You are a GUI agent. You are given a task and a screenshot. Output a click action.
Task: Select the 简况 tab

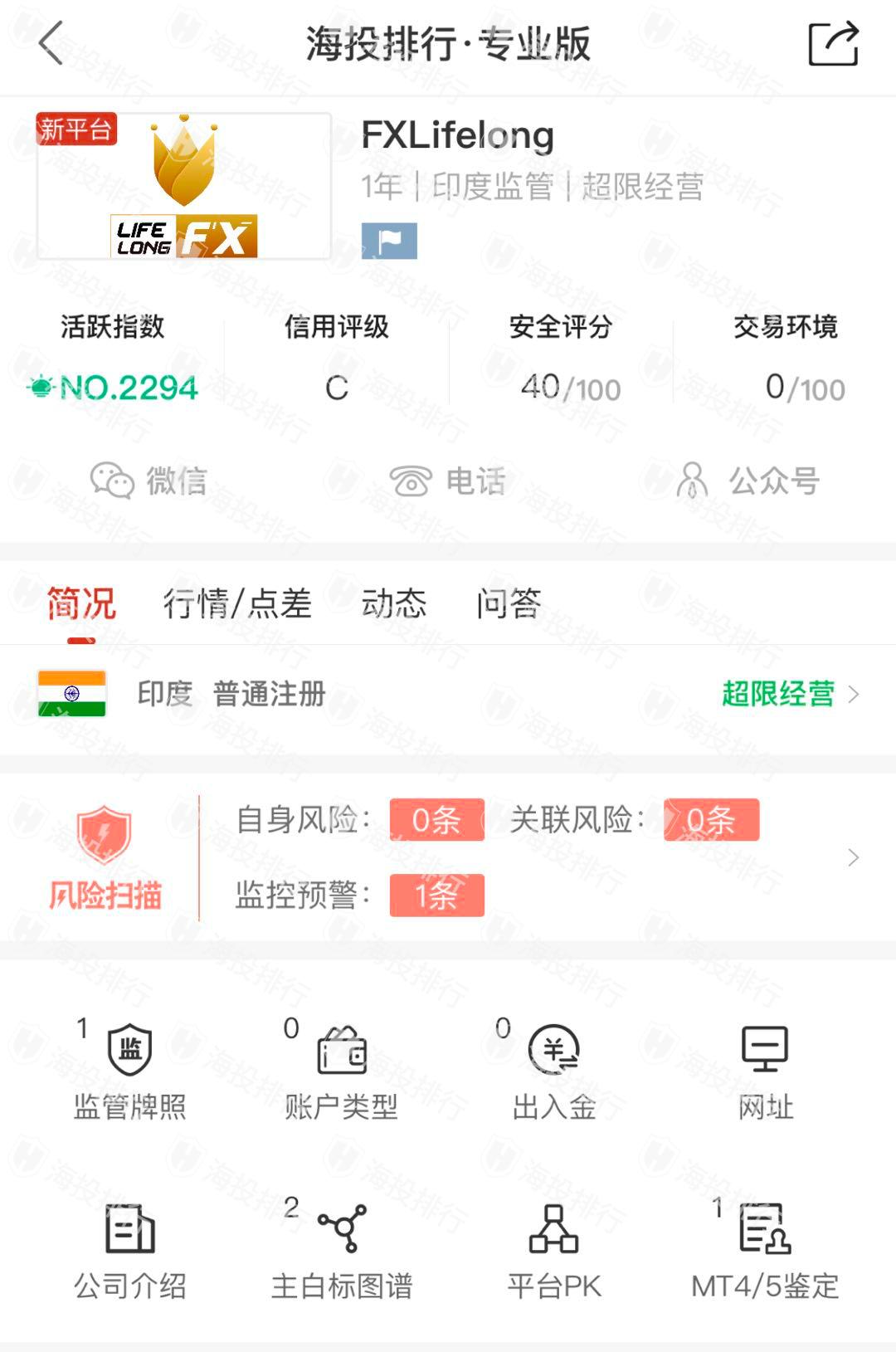point(81,603)
